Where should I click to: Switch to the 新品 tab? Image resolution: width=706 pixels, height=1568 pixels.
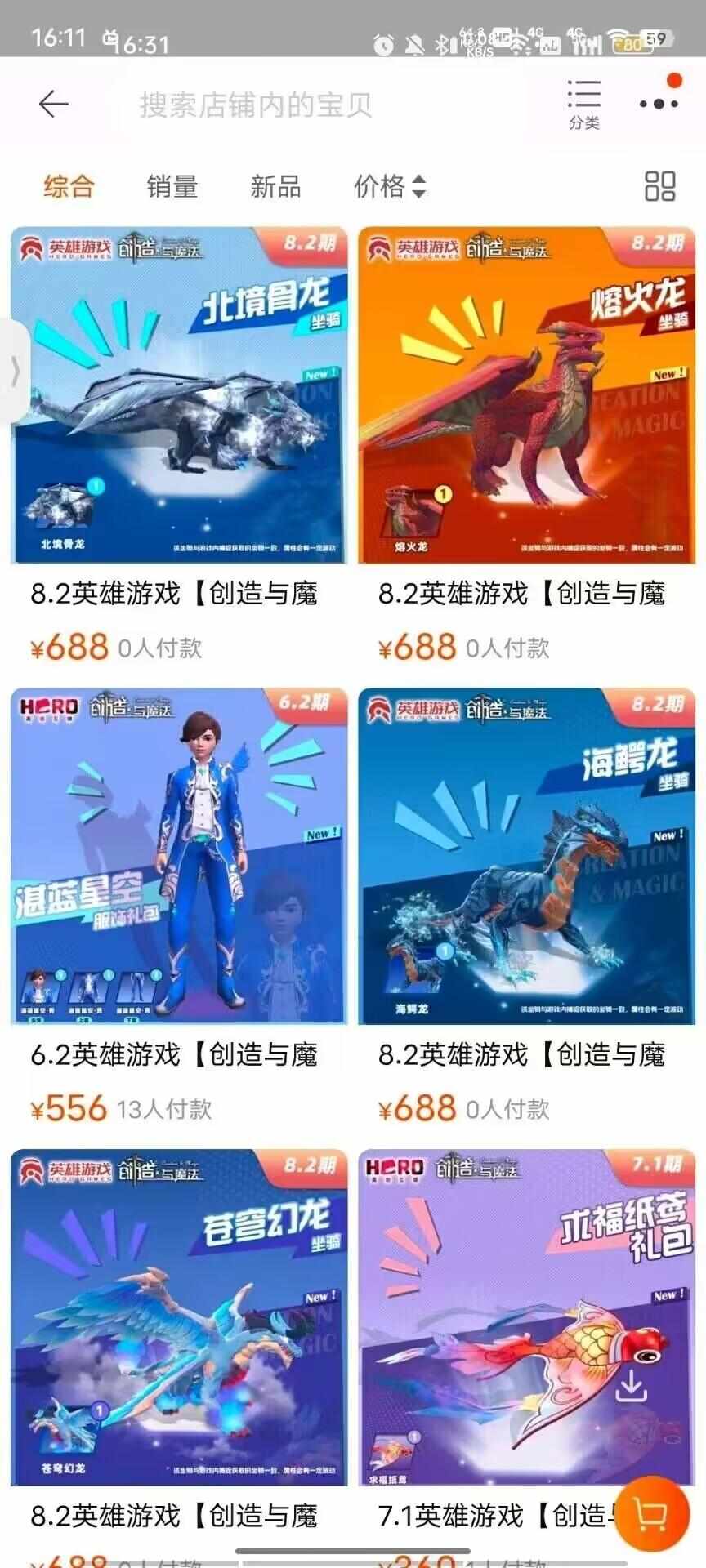click(x=275, y=186)
